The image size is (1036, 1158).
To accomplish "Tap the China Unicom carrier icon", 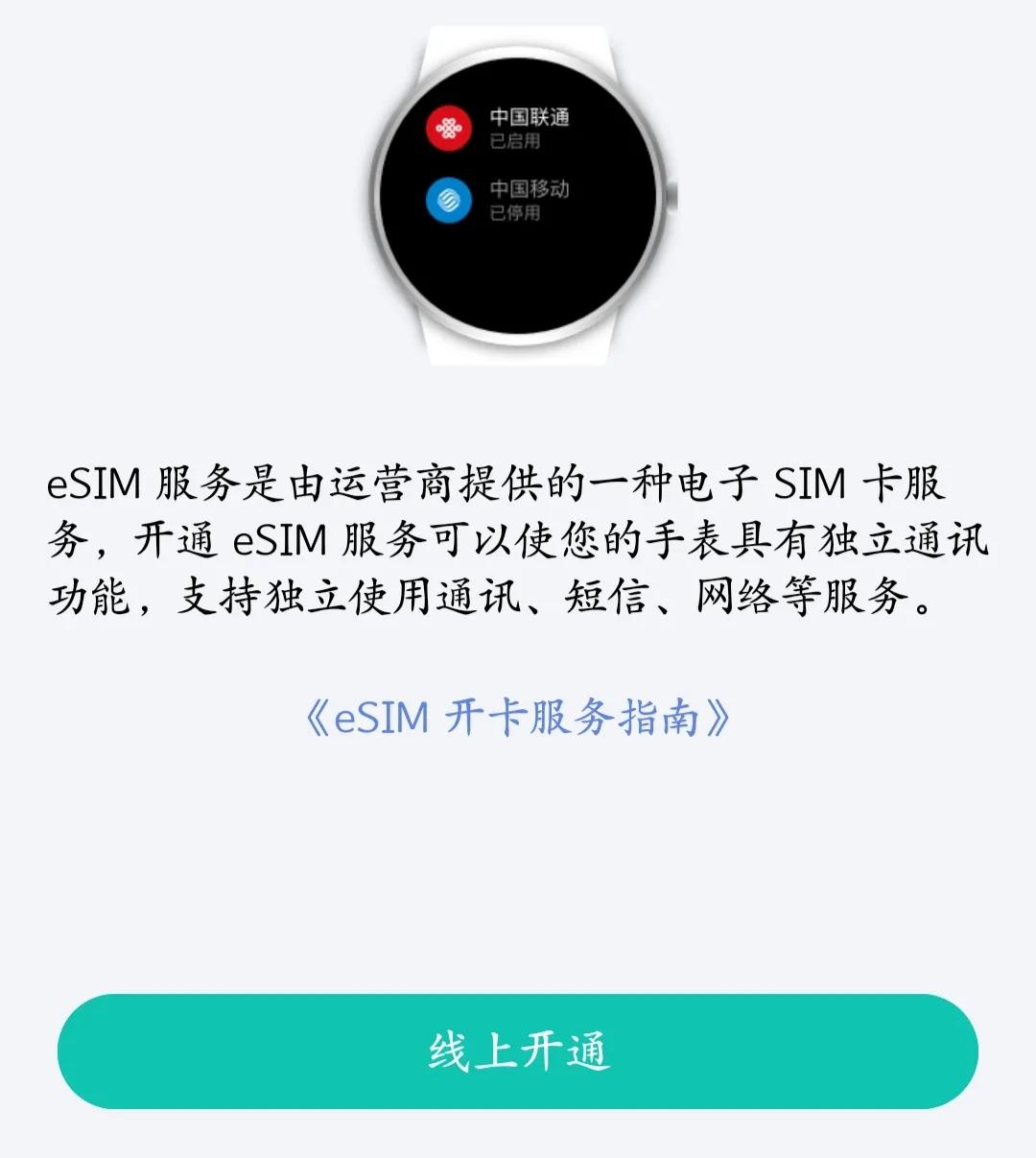I will [451, 126].
